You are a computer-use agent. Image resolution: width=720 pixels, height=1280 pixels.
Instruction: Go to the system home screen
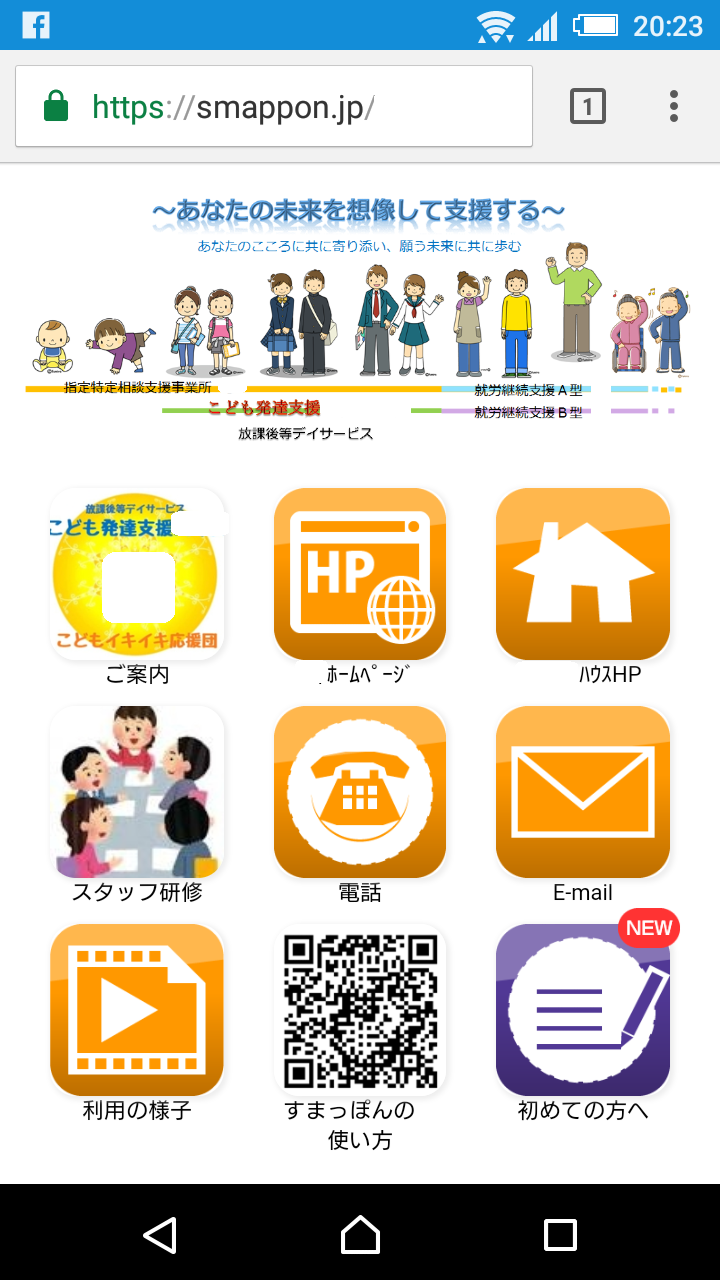click(x=360, y=1234)
